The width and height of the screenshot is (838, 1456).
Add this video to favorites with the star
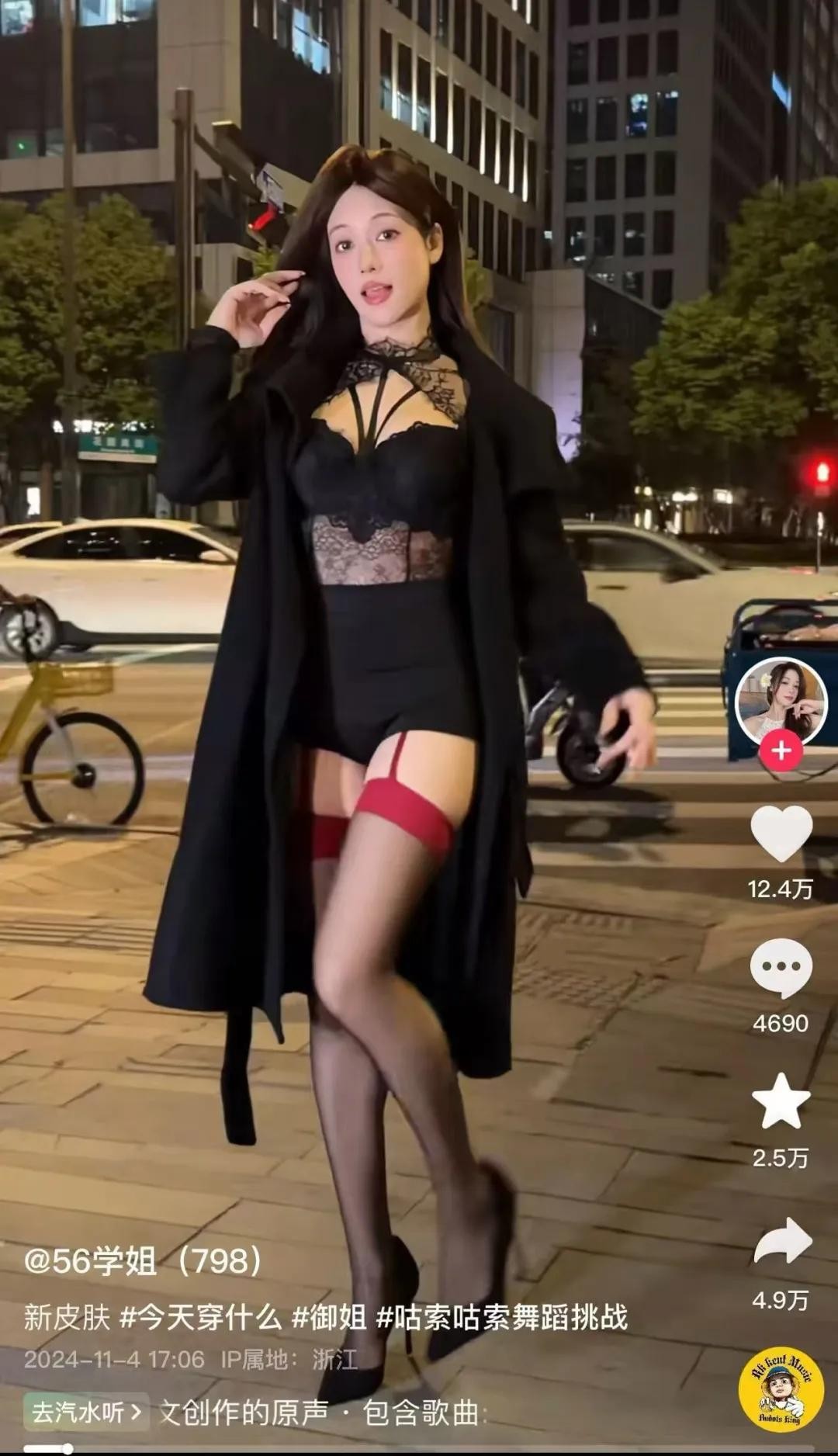[x=781, y=1101]
